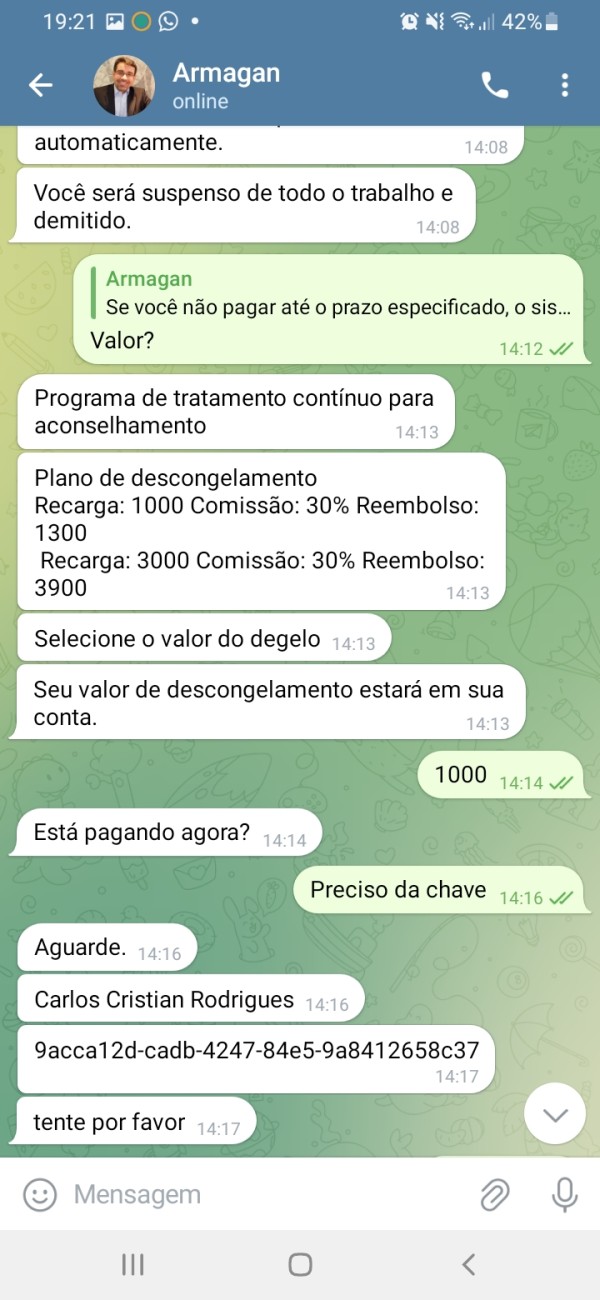Tap the microphone to record voice message
This screenshot has height=1300, width=600.
pos(565,1194)
